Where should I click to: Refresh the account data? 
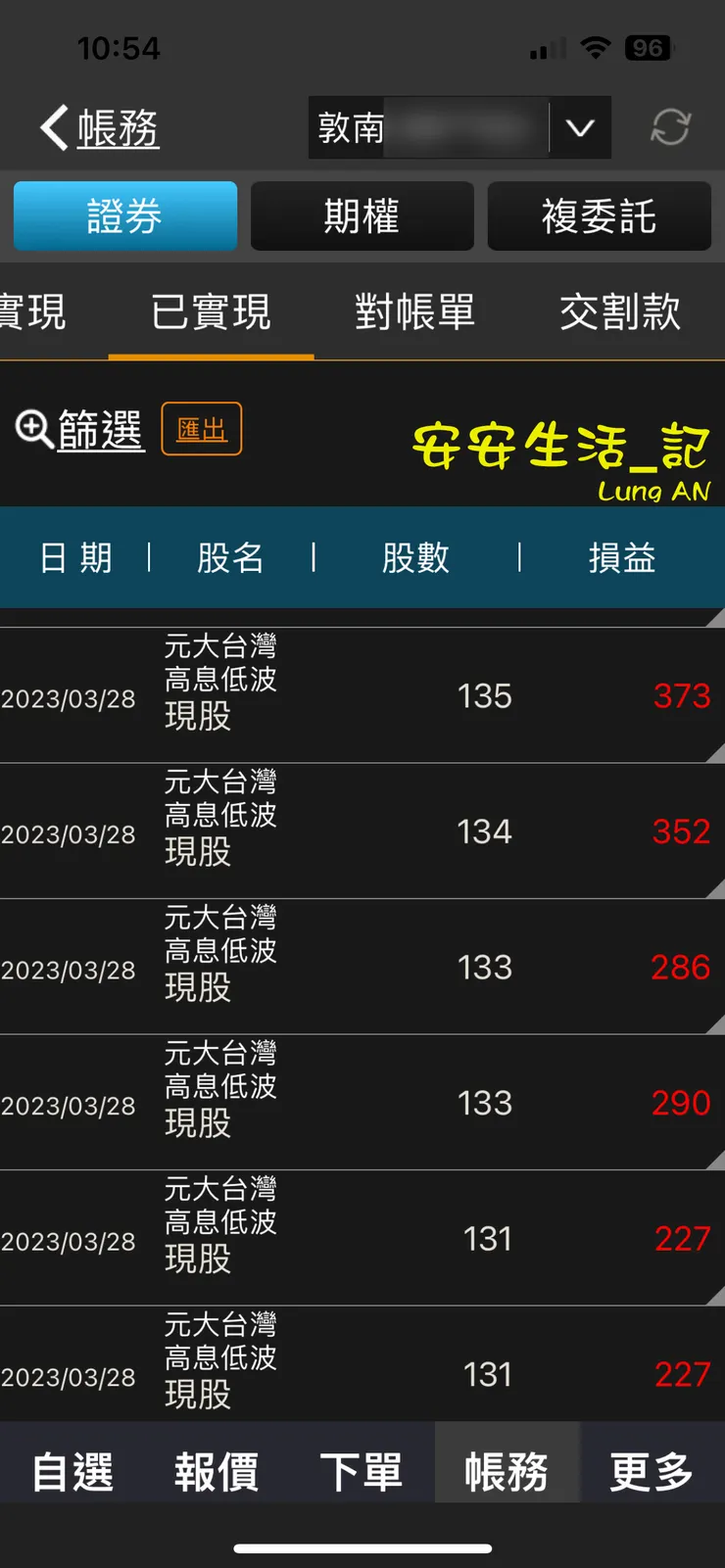(671, 127)
